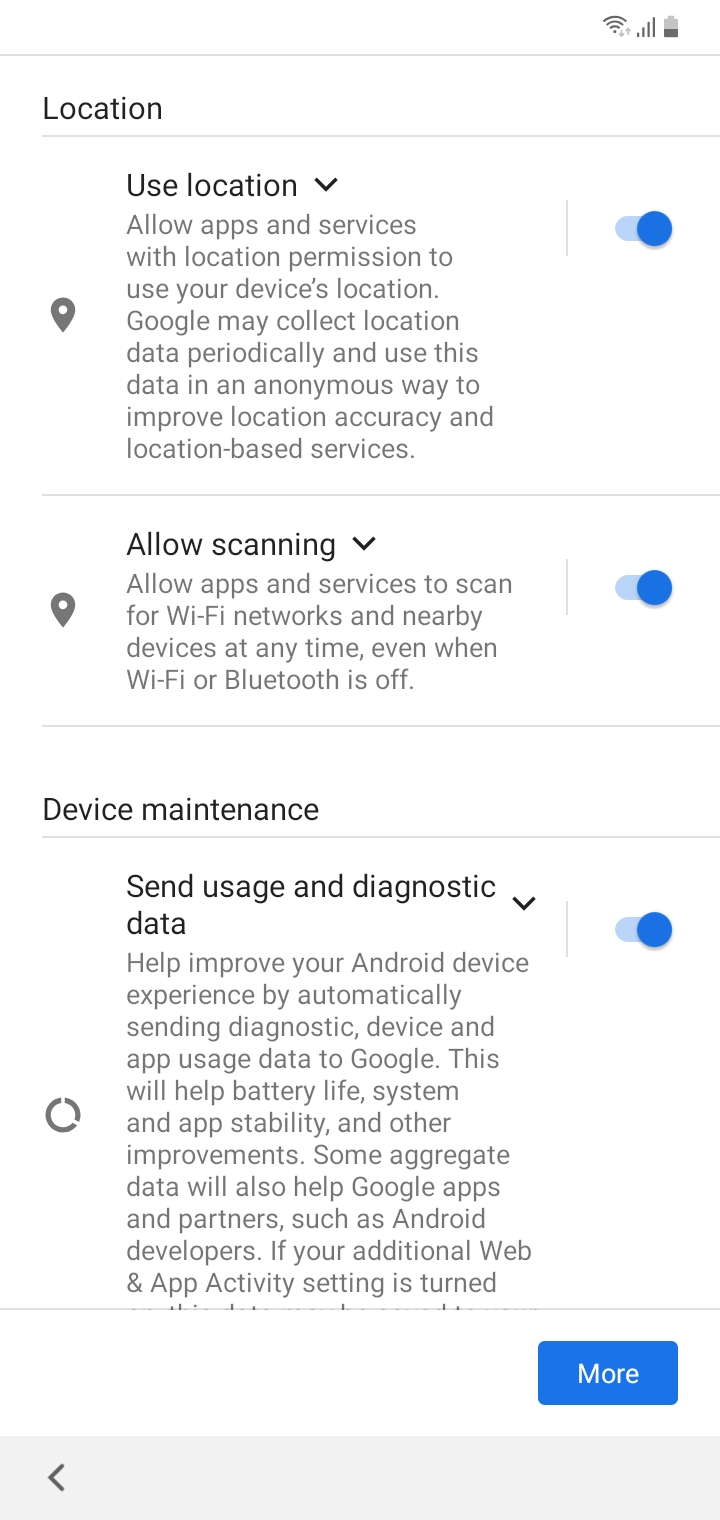The height and width of the screenshot is (1520, 720).
Task: Click the location pin icon beside Use location
Action: tap(63, 314)
